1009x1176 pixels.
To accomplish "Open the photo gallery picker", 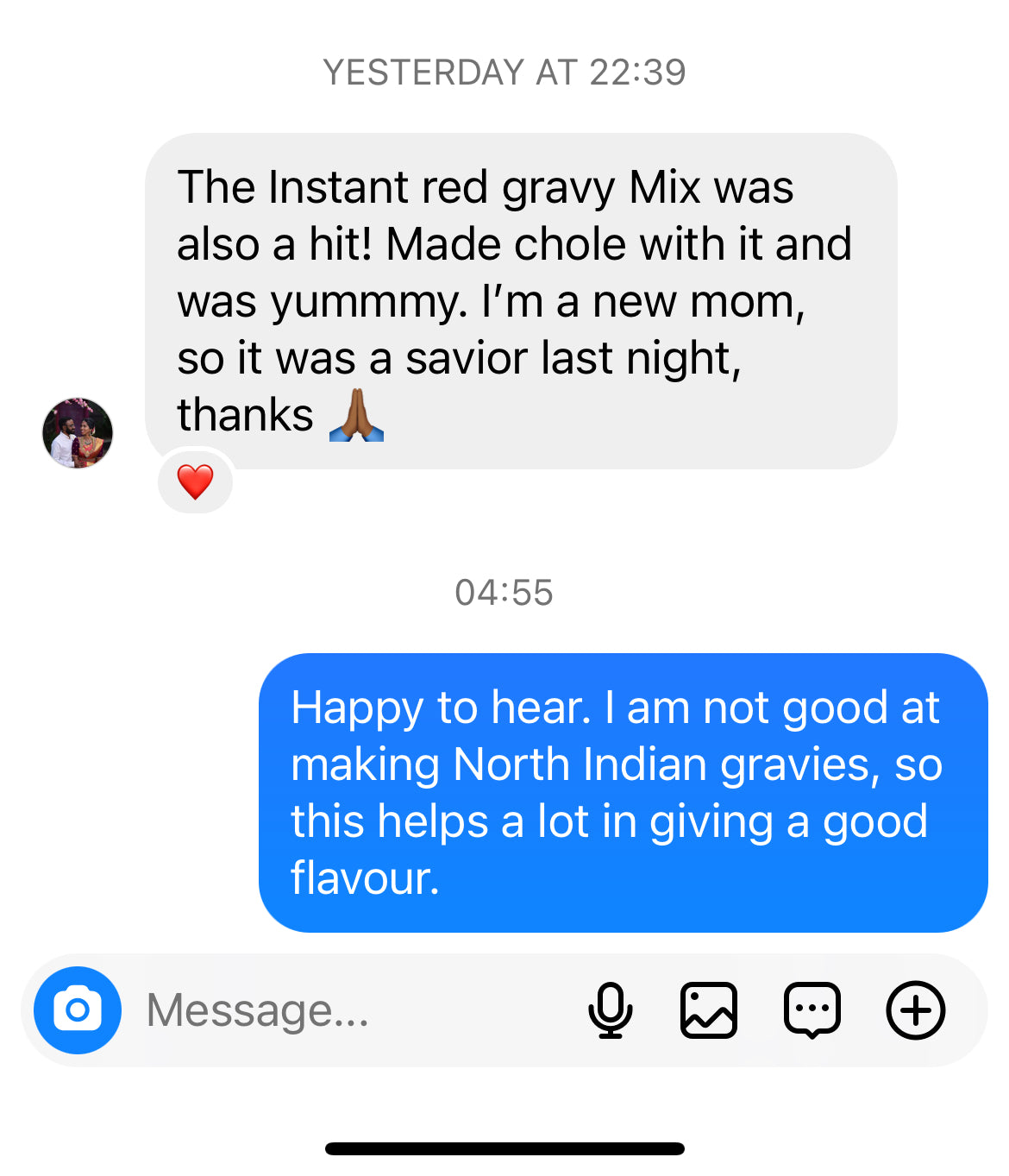I will (x=709, y=1009).
